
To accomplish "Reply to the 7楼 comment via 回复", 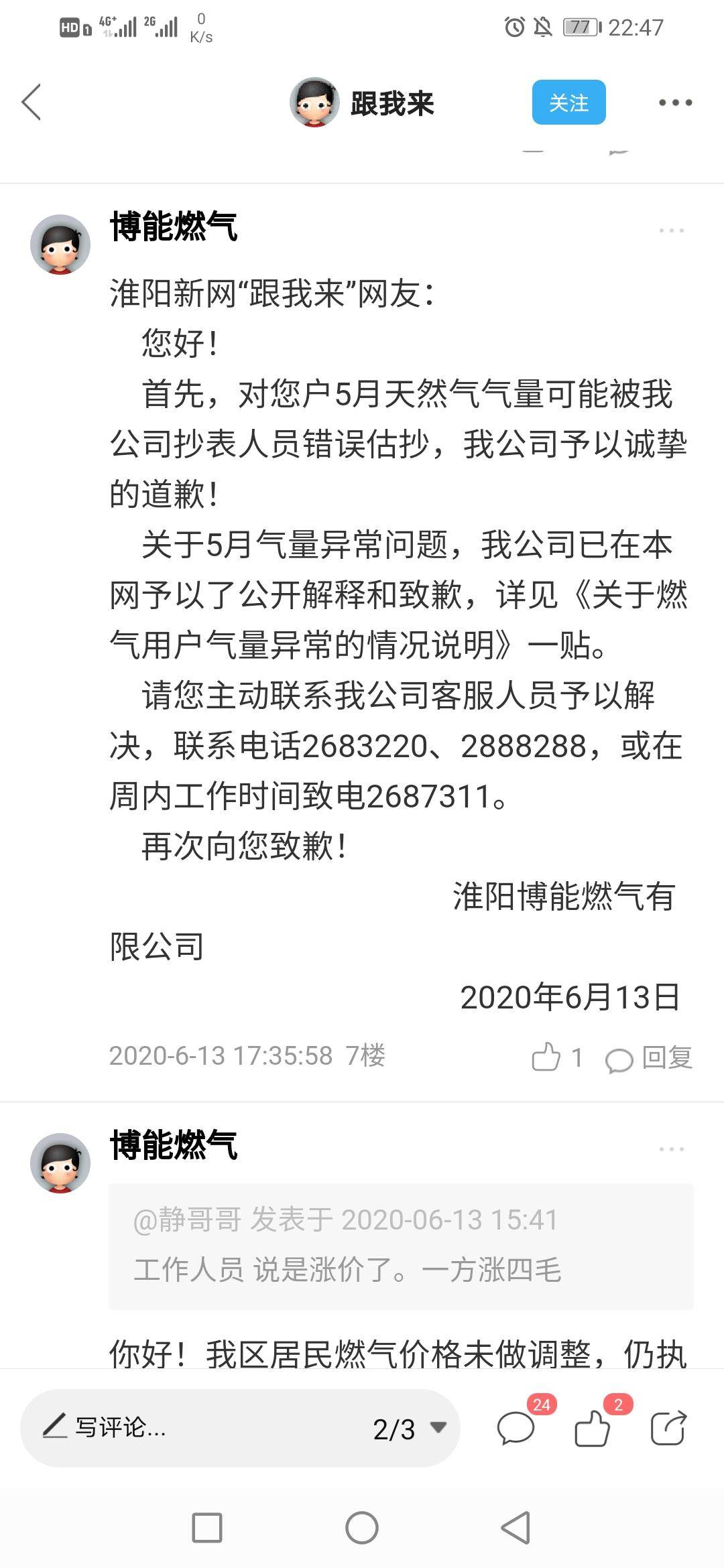I will pyautogui.click(x=650, y=1057).
